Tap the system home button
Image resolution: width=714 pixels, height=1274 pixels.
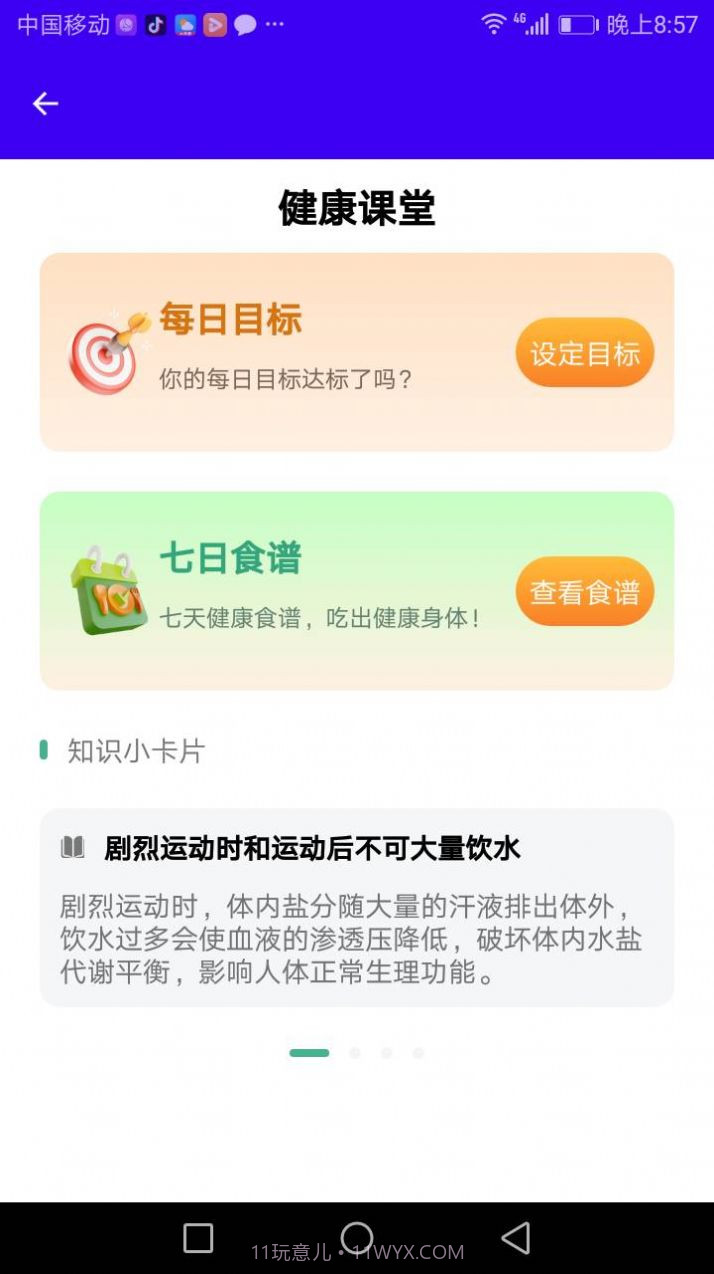[x=357, y=1238]
